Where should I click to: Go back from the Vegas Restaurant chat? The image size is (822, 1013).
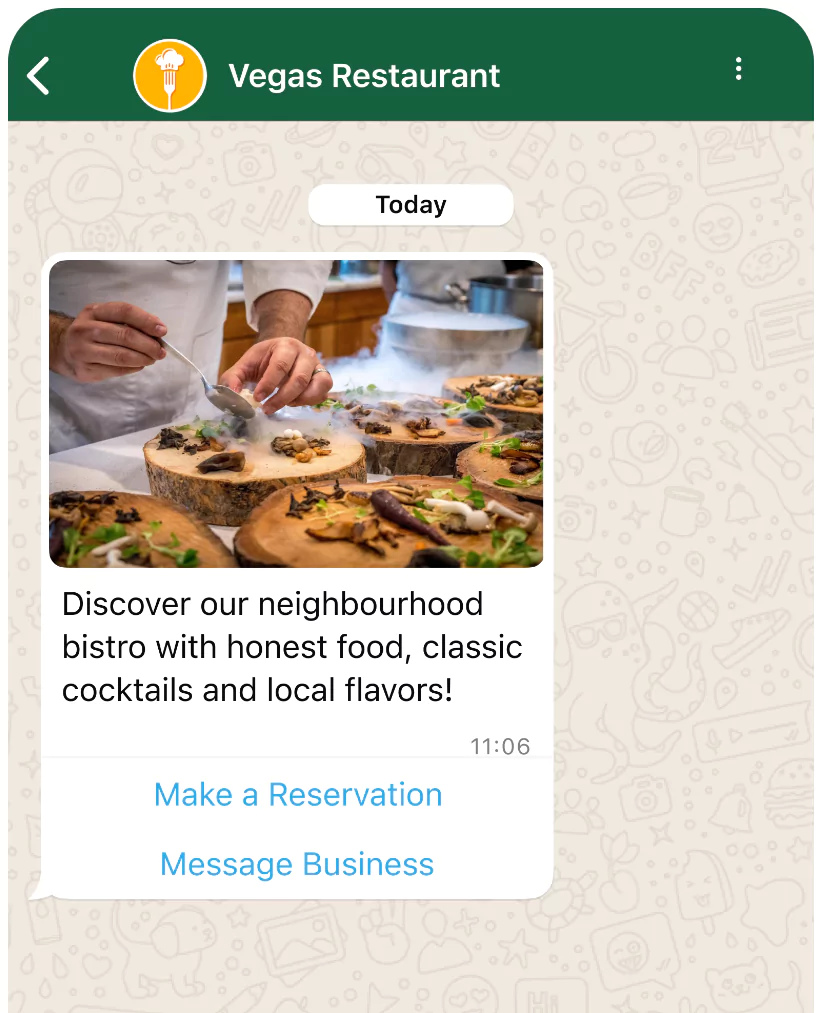[38, 76]
